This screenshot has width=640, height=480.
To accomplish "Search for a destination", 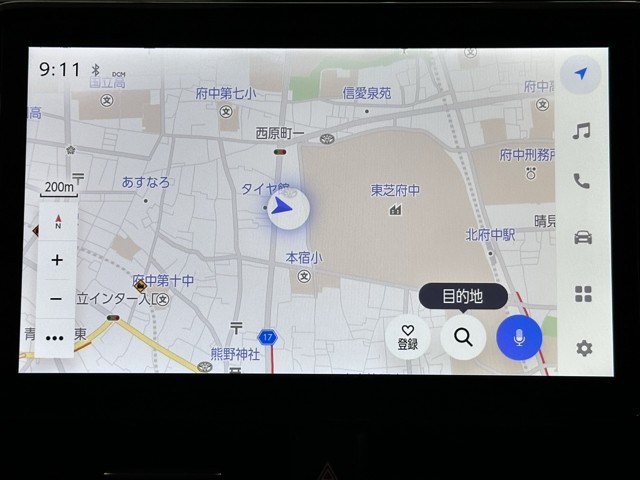I will 463,337.
